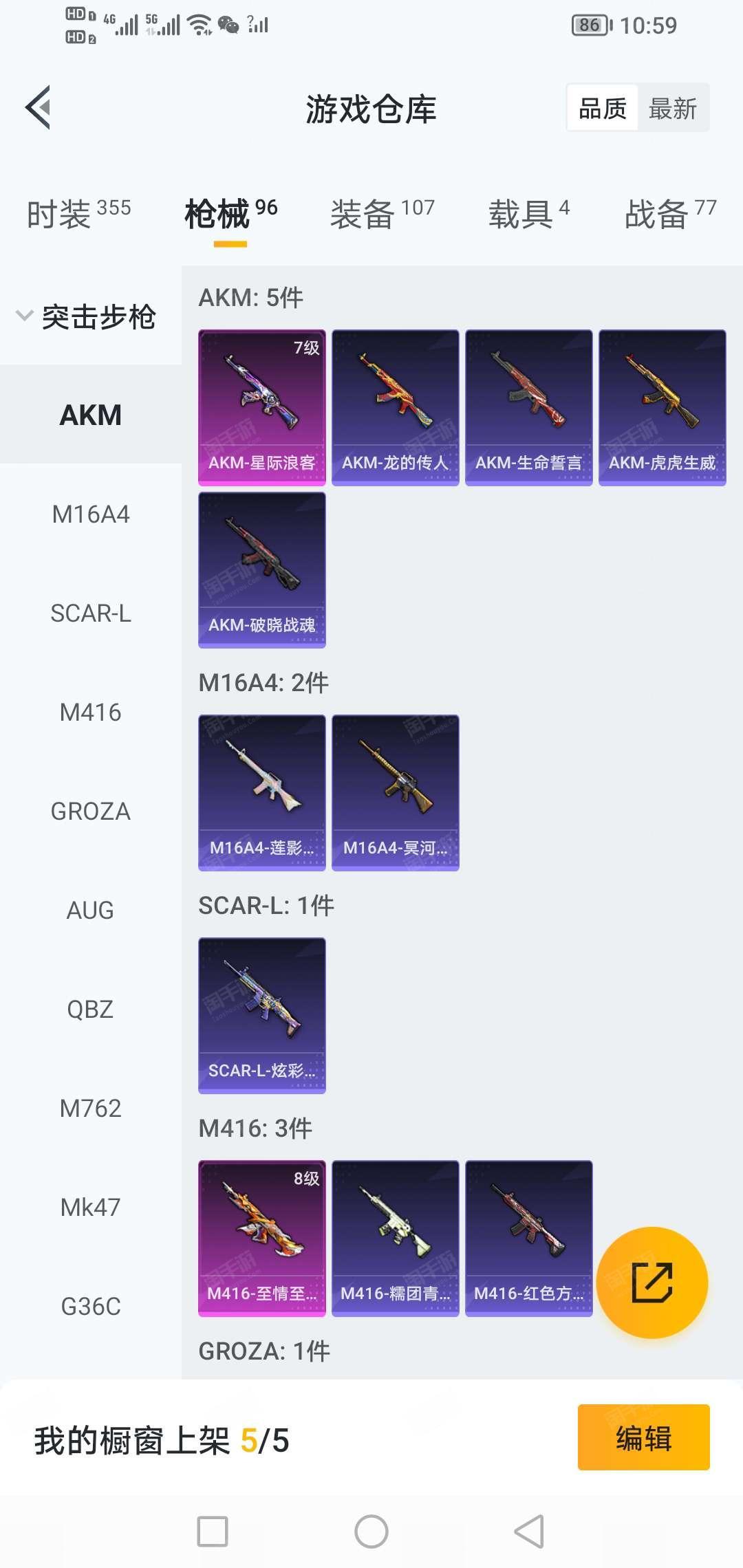Sort by 品质 quality

tap(603, 109)
